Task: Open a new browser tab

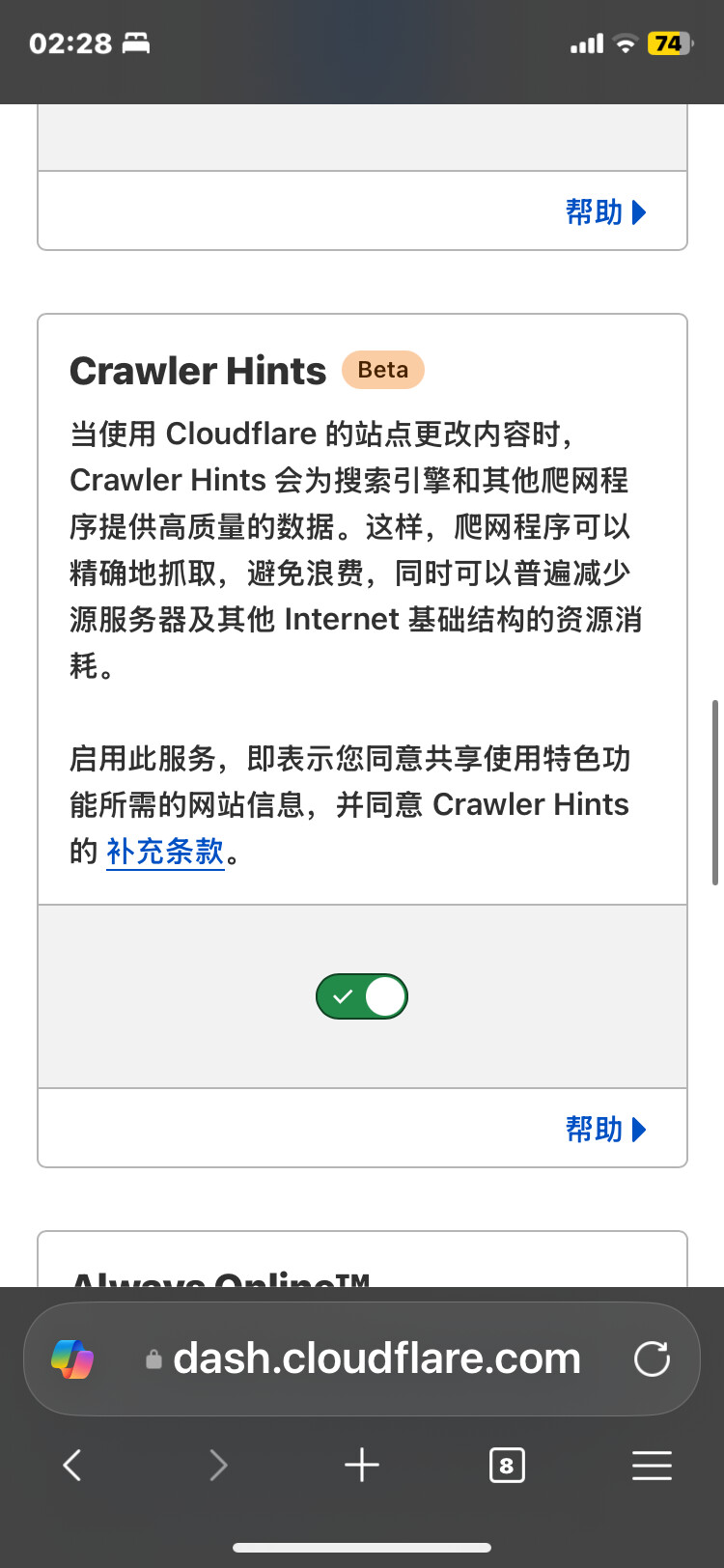Action: (362, 1465)
